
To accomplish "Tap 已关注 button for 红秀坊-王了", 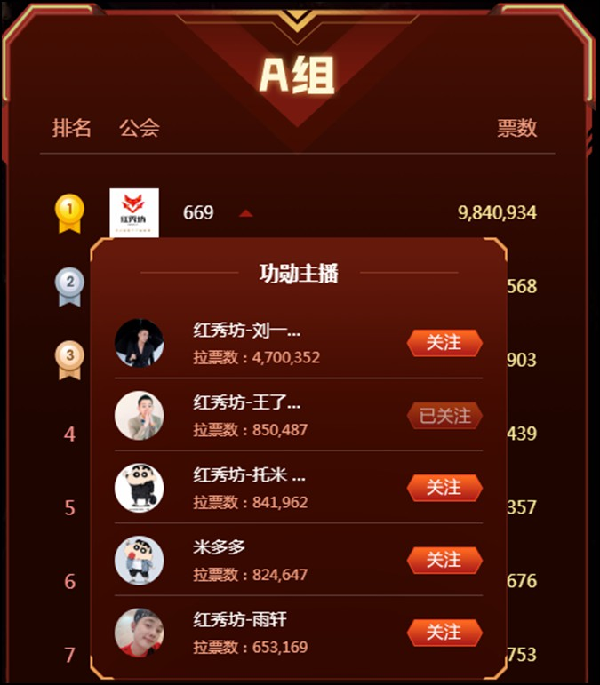I will 444,416.
